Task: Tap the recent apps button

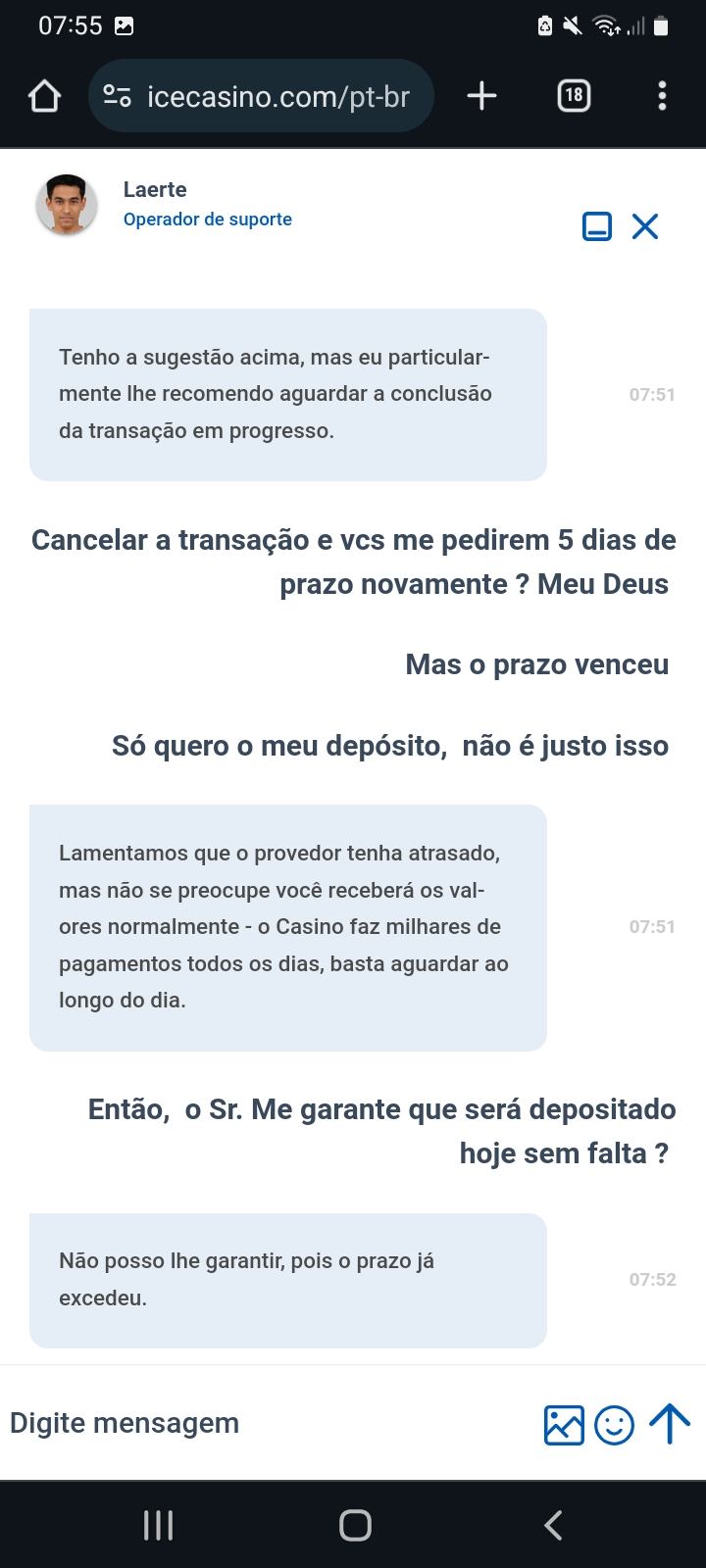Action: click(157, 1524)
